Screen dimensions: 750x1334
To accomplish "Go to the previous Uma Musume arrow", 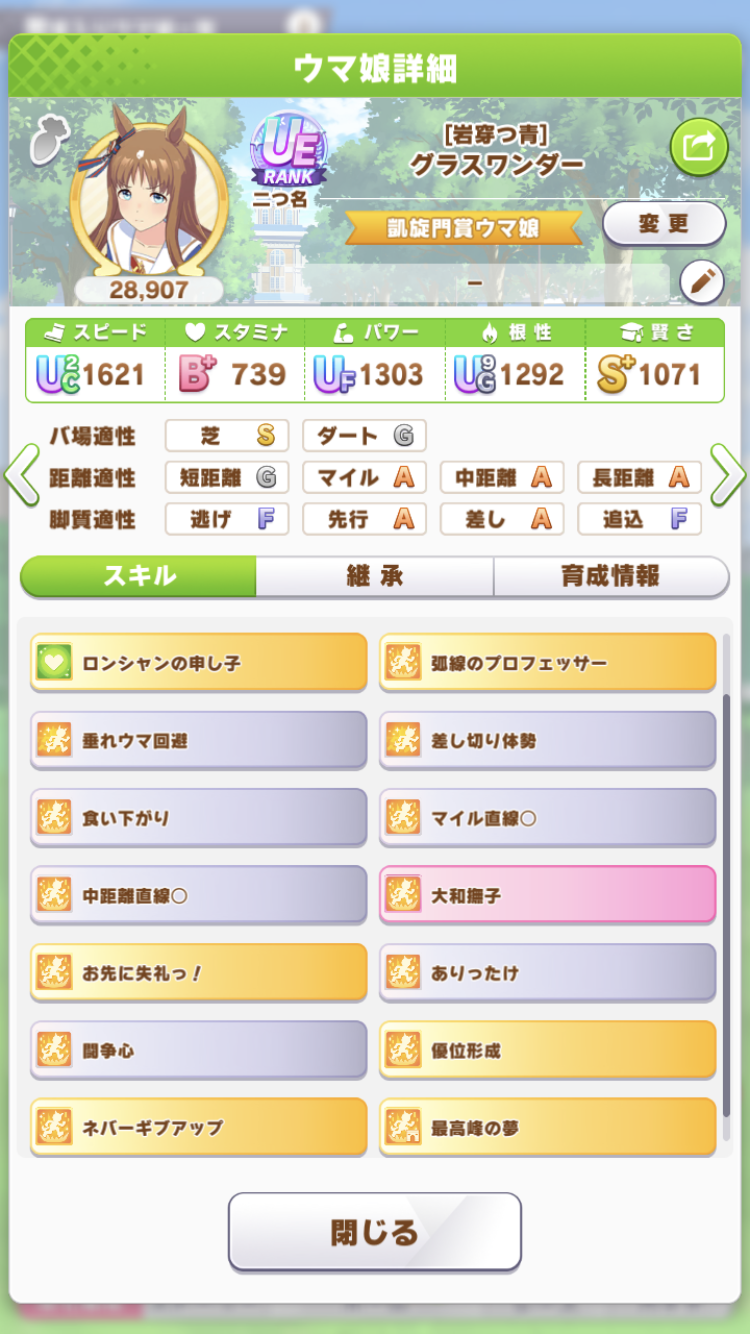I will click(21, 476).
